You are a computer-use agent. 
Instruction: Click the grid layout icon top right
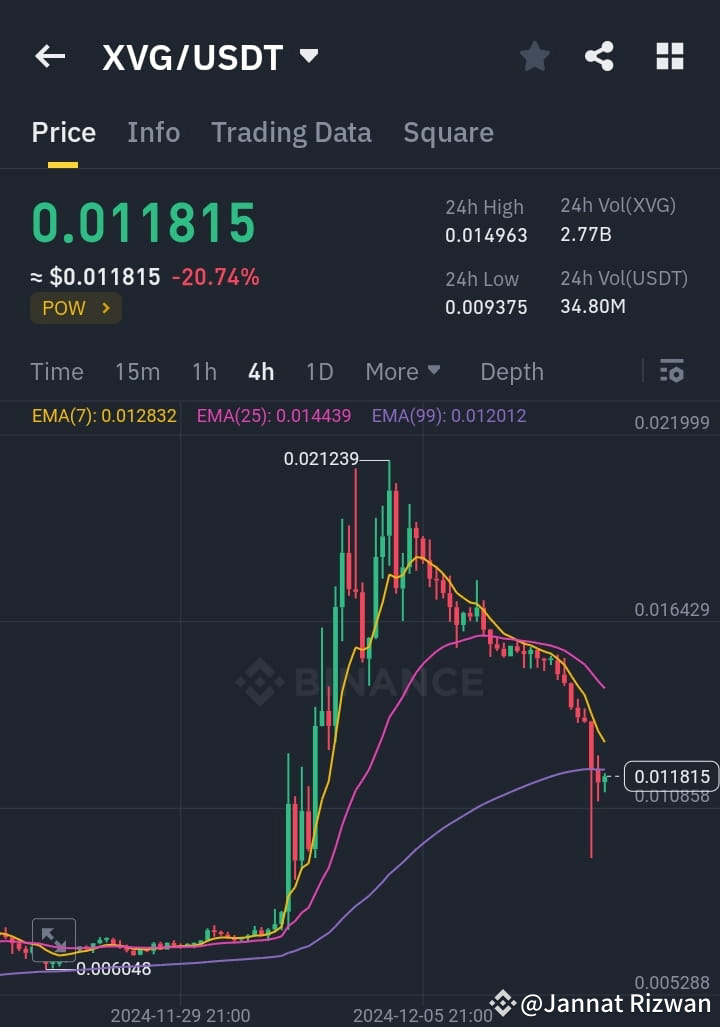[x=668, y=57]
